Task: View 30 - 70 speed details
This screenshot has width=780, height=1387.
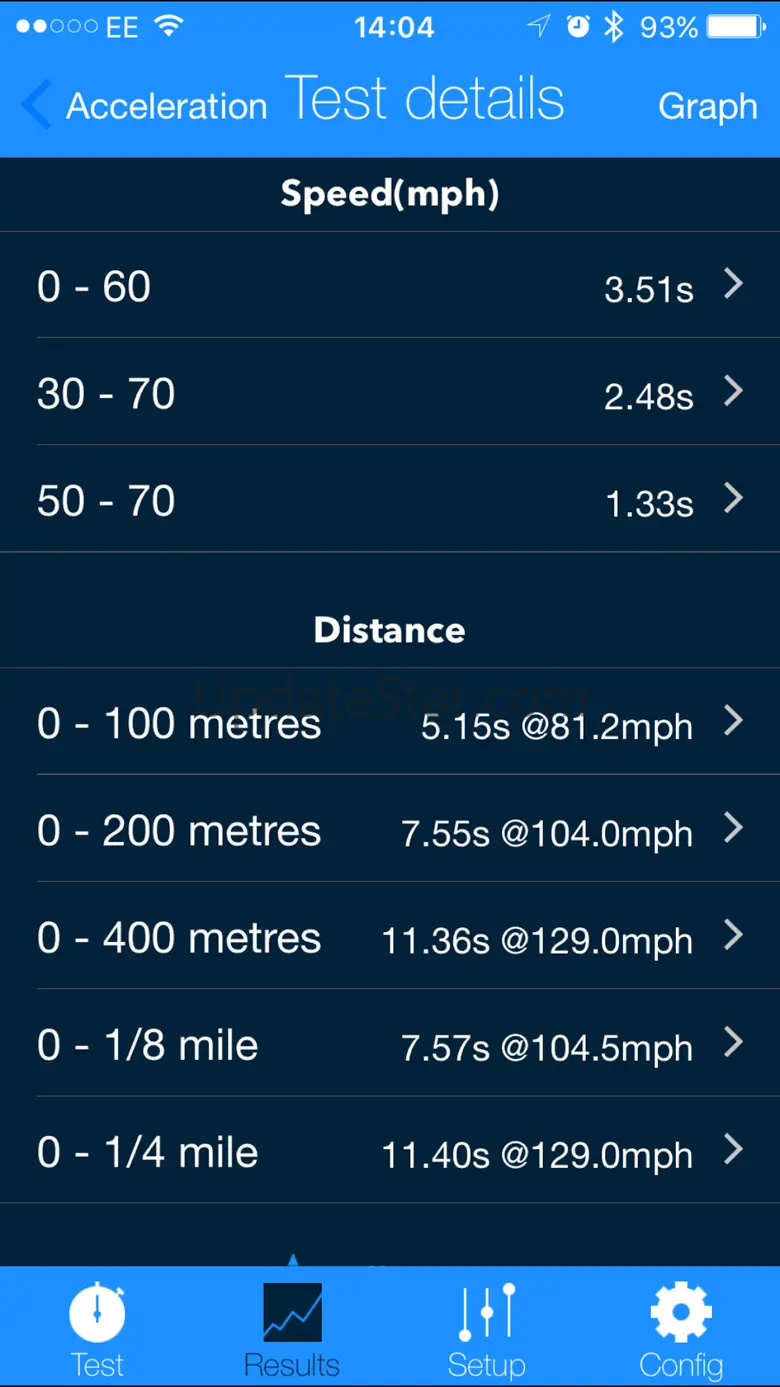Action: [x=390, y=394]
